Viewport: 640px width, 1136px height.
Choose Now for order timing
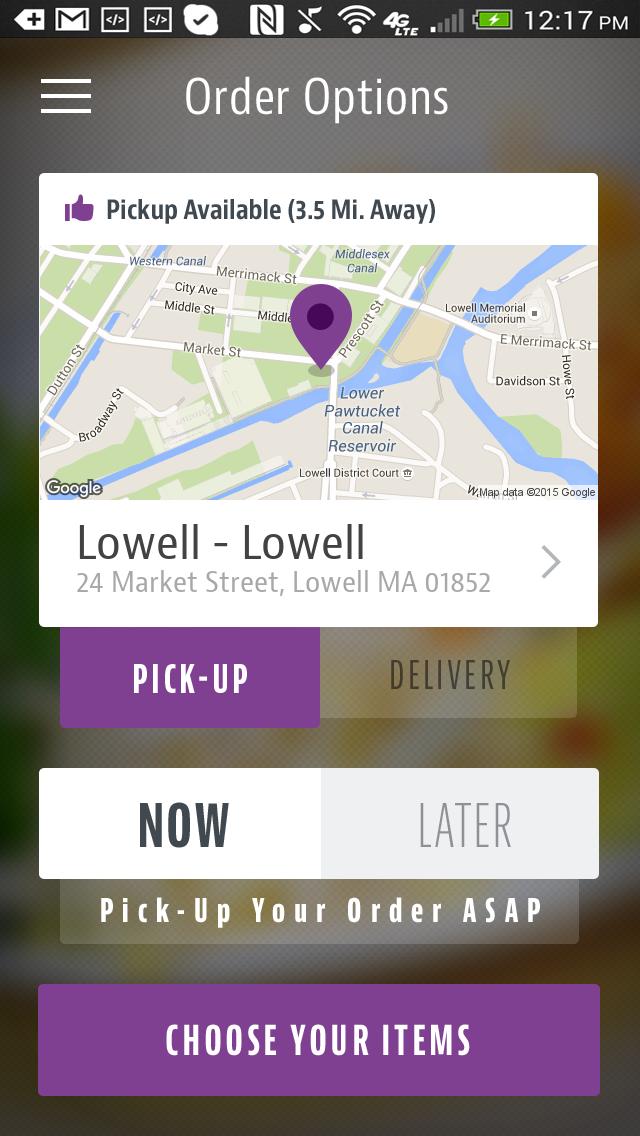(x=181, y=824)
